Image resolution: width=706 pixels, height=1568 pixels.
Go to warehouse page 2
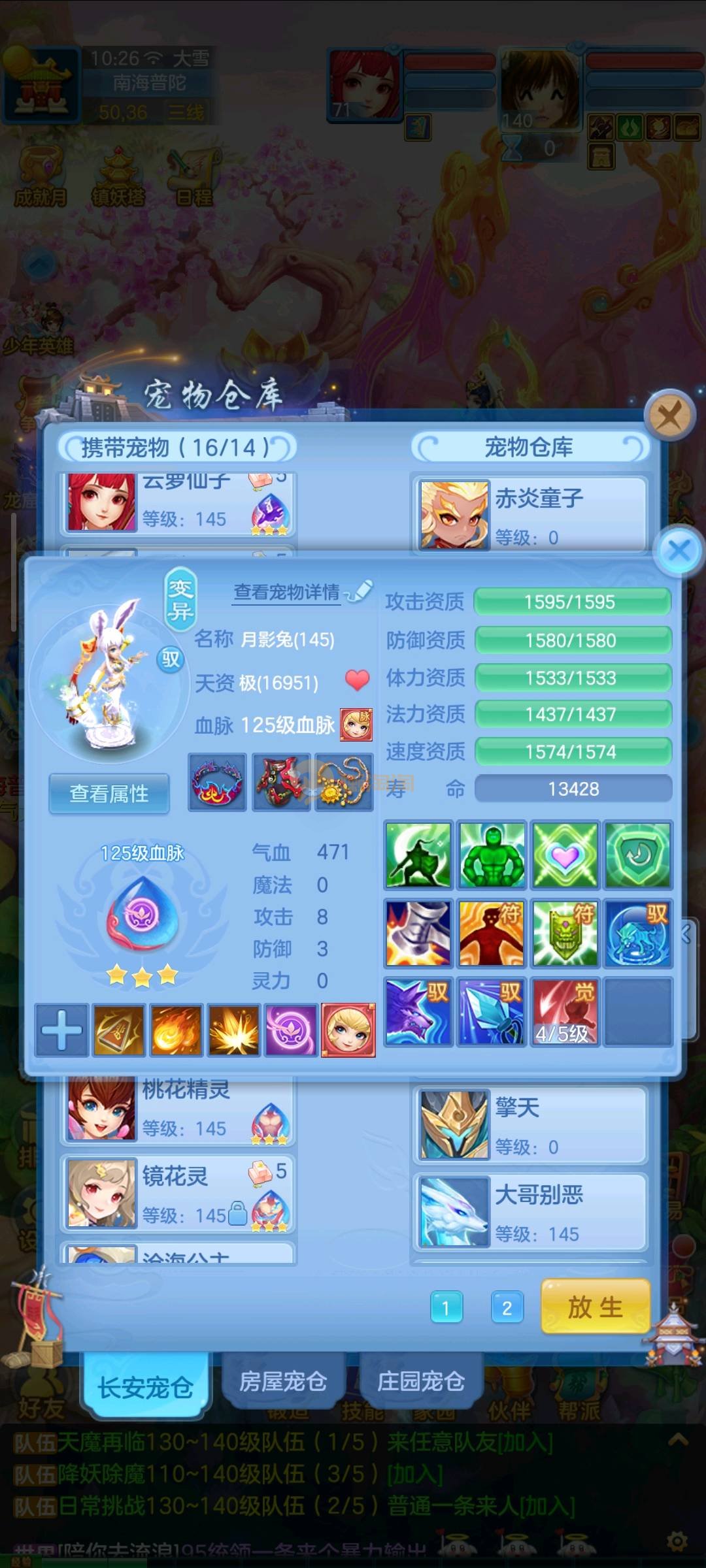pyautogui.click(x=507, y=1307)
